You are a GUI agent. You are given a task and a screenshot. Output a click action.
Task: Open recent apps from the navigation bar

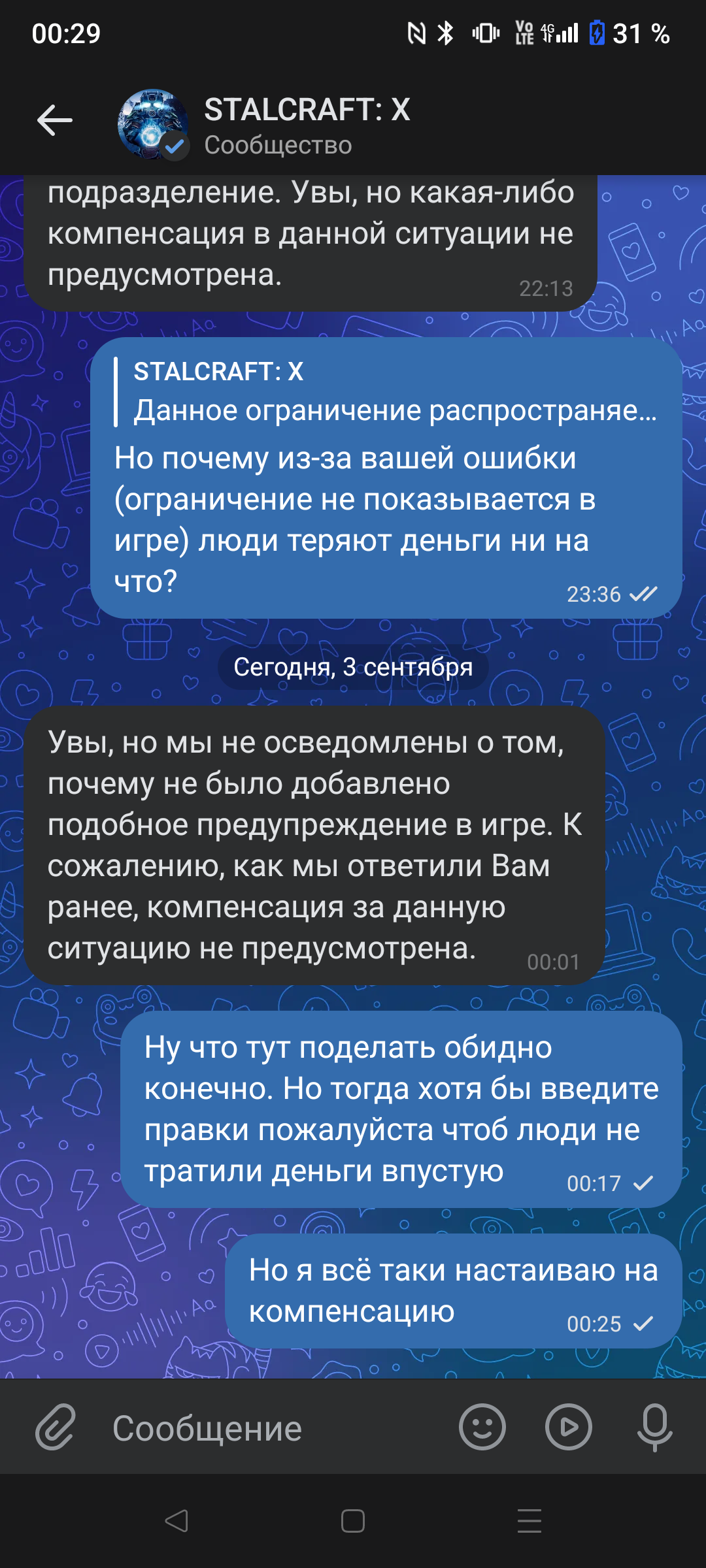click(529, 1521)
